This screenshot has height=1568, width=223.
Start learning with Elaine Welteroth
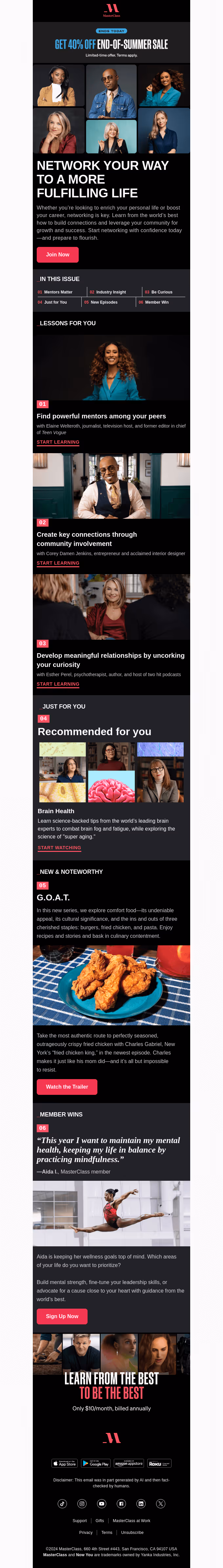click(x=58, y=443)
